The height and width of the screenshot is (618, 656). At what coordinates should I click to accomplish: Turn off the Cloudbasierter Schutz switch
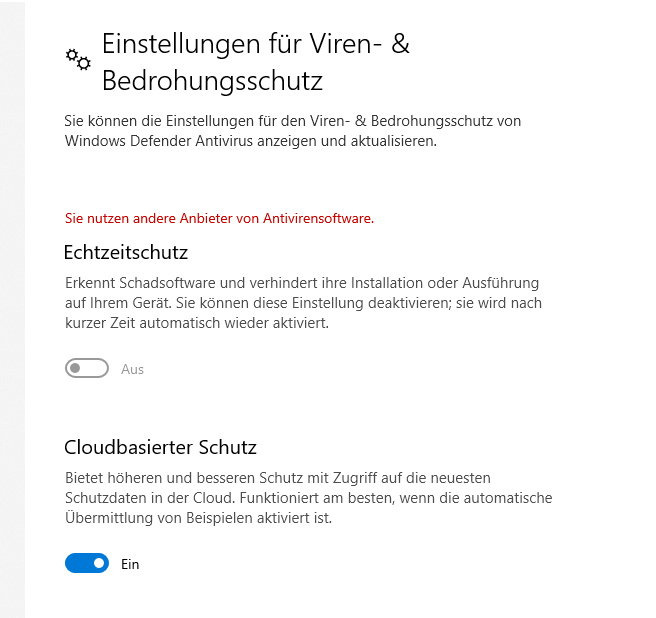87,563
